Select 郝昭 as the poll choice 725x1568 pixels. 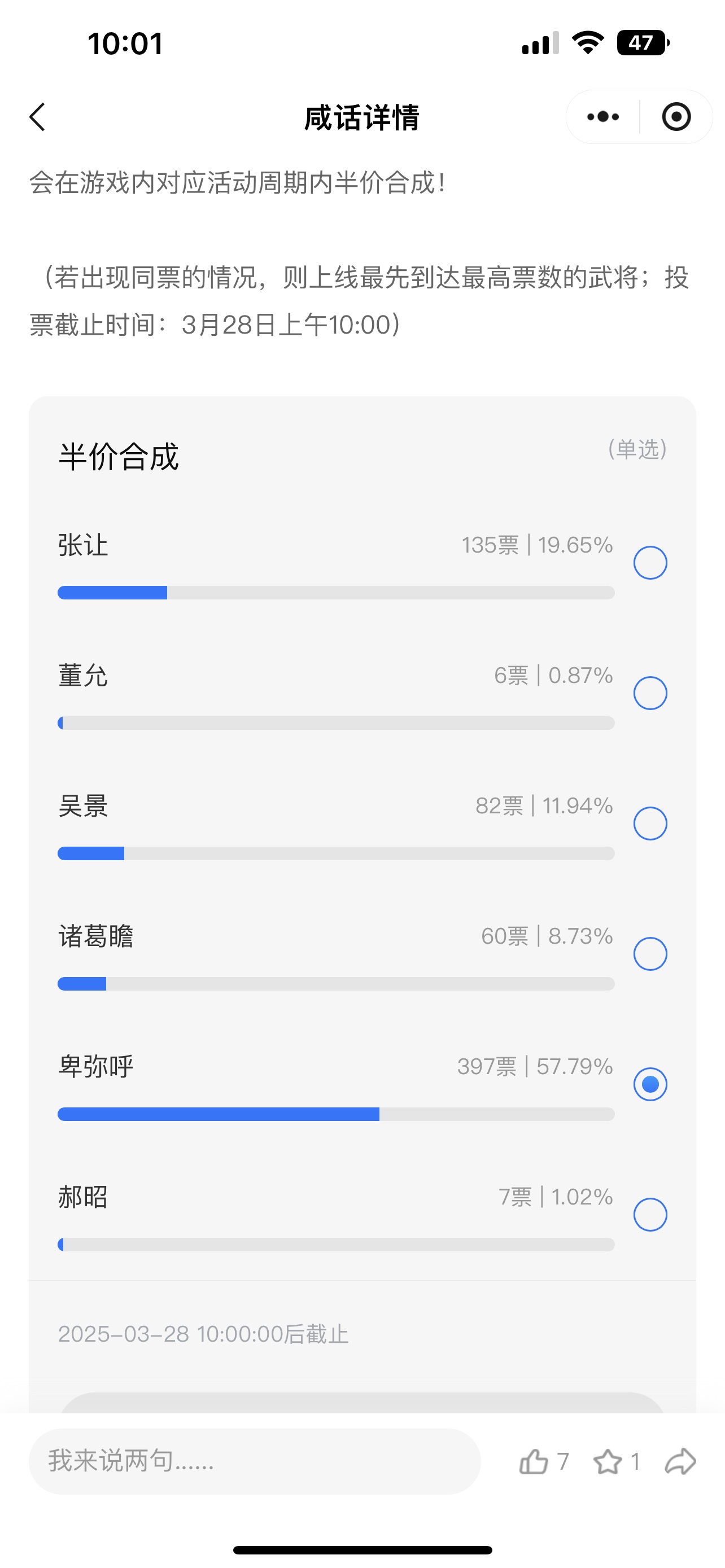(650, 1214)
